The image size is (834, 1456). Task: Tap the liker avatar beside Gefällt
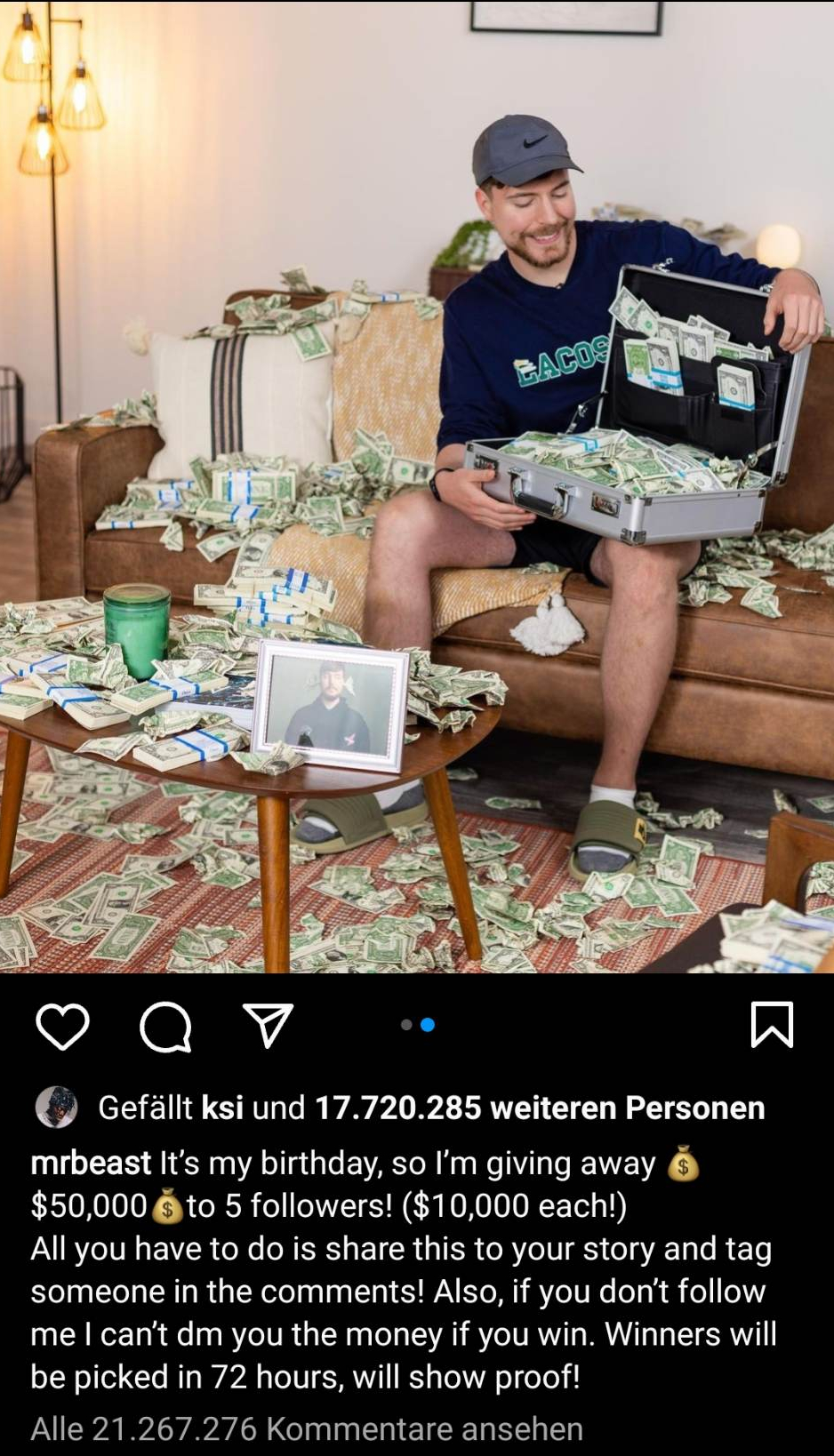[x=56, y=1108]
